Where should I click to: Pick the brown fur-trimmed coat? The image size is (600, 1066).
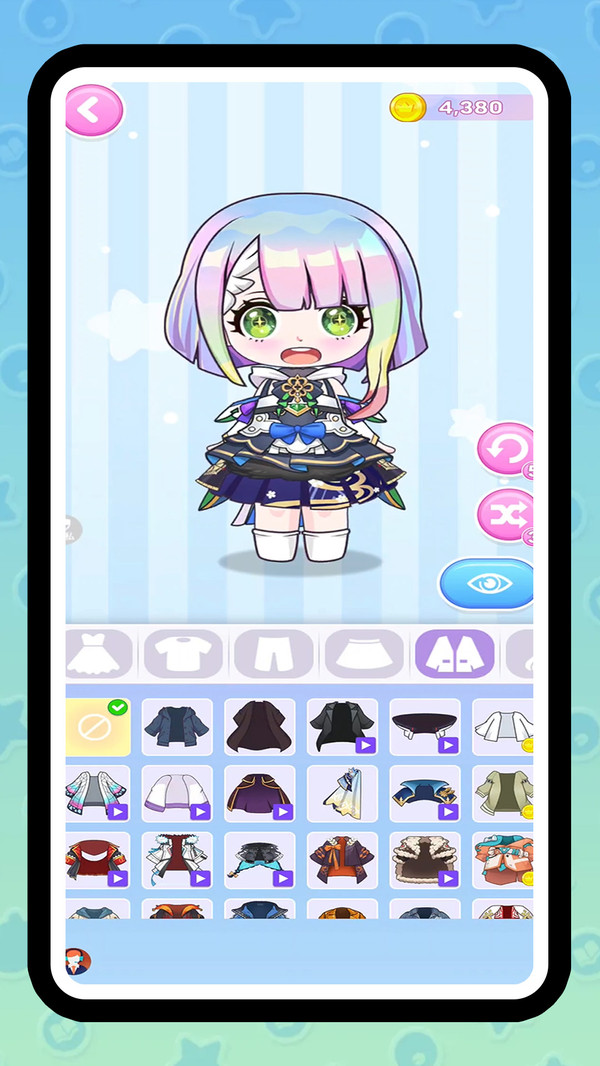click(x=424, y=861)
